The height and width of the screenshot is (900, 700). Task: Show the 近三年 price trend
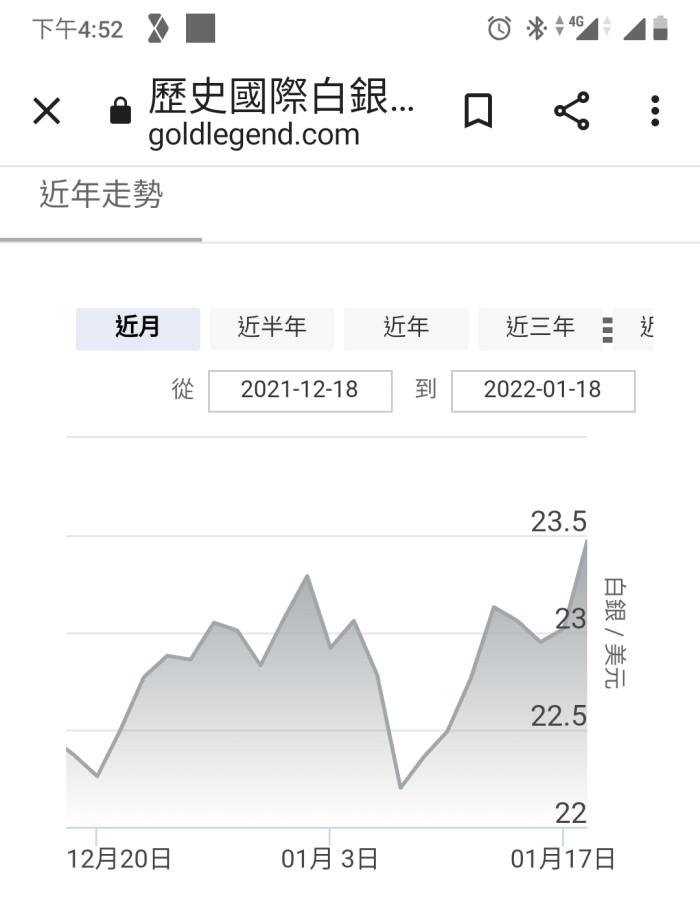click(x=540, y=328)
